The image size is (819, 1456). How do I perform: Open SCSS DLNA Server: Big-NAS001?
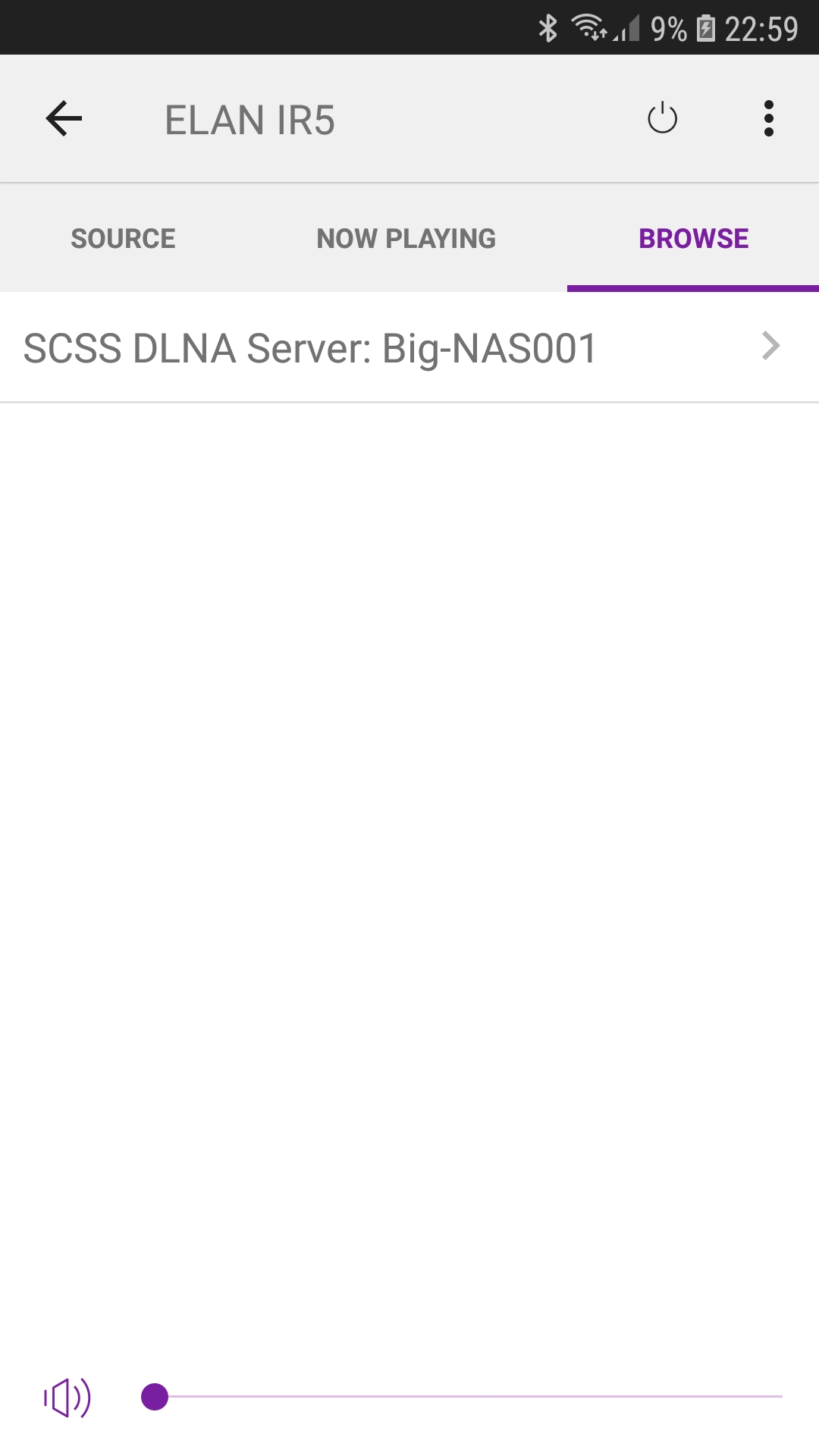click(x=409, y=348)
